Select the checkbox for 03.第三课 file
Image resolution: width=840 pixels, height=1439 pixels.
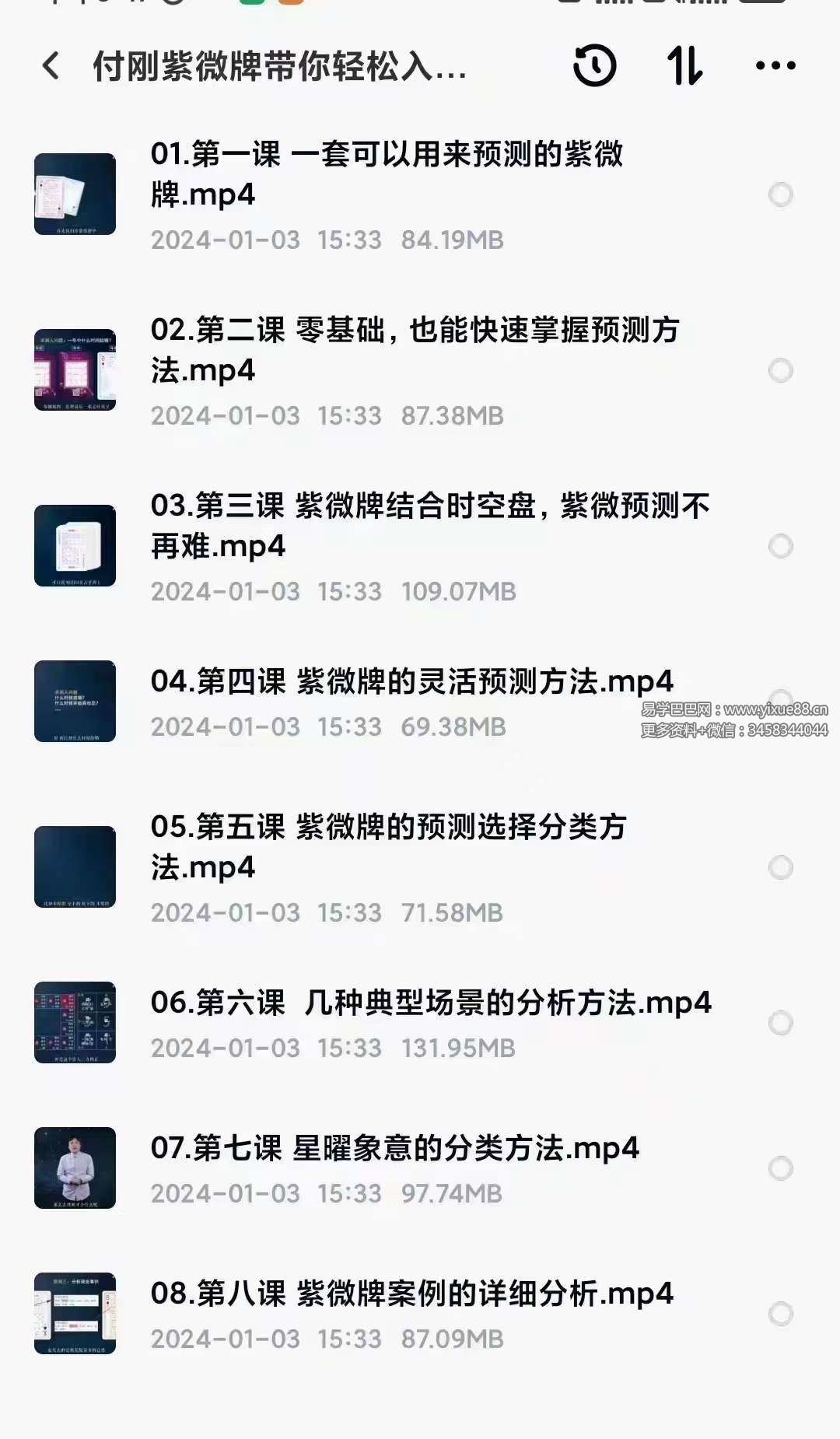coord(780,546)
